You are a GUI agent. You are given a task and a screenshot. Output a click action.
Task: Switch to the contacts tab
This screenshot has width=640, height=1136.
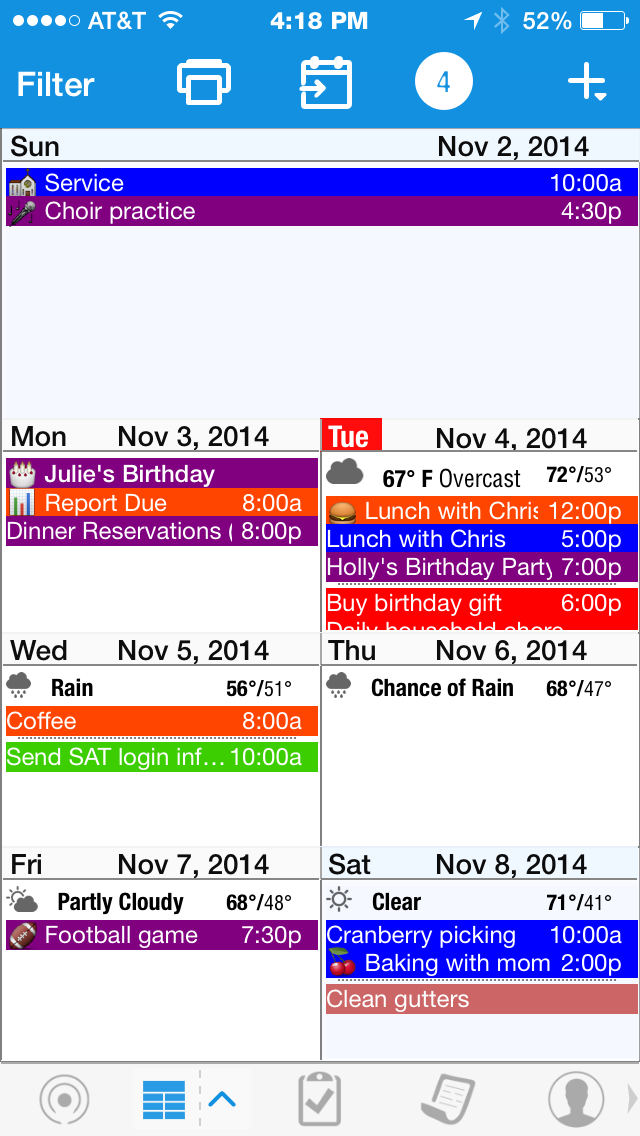point(575,1101)
